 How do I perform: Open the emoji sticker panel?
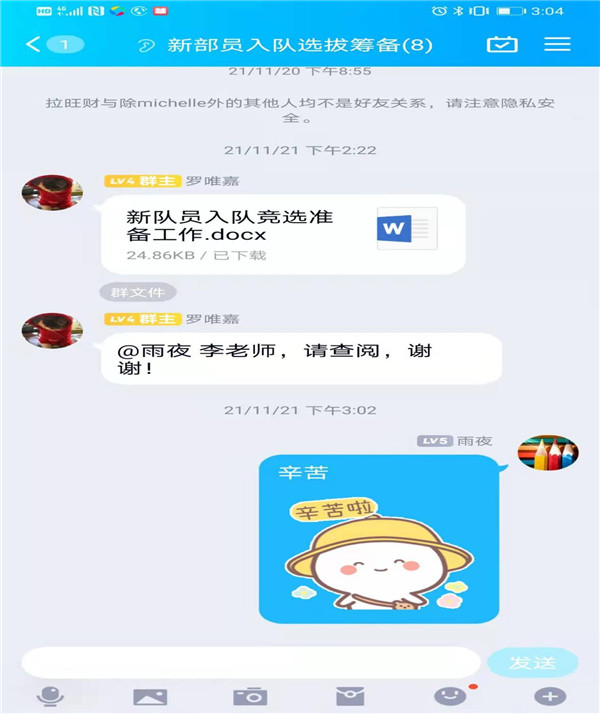(x=450, y=696)
